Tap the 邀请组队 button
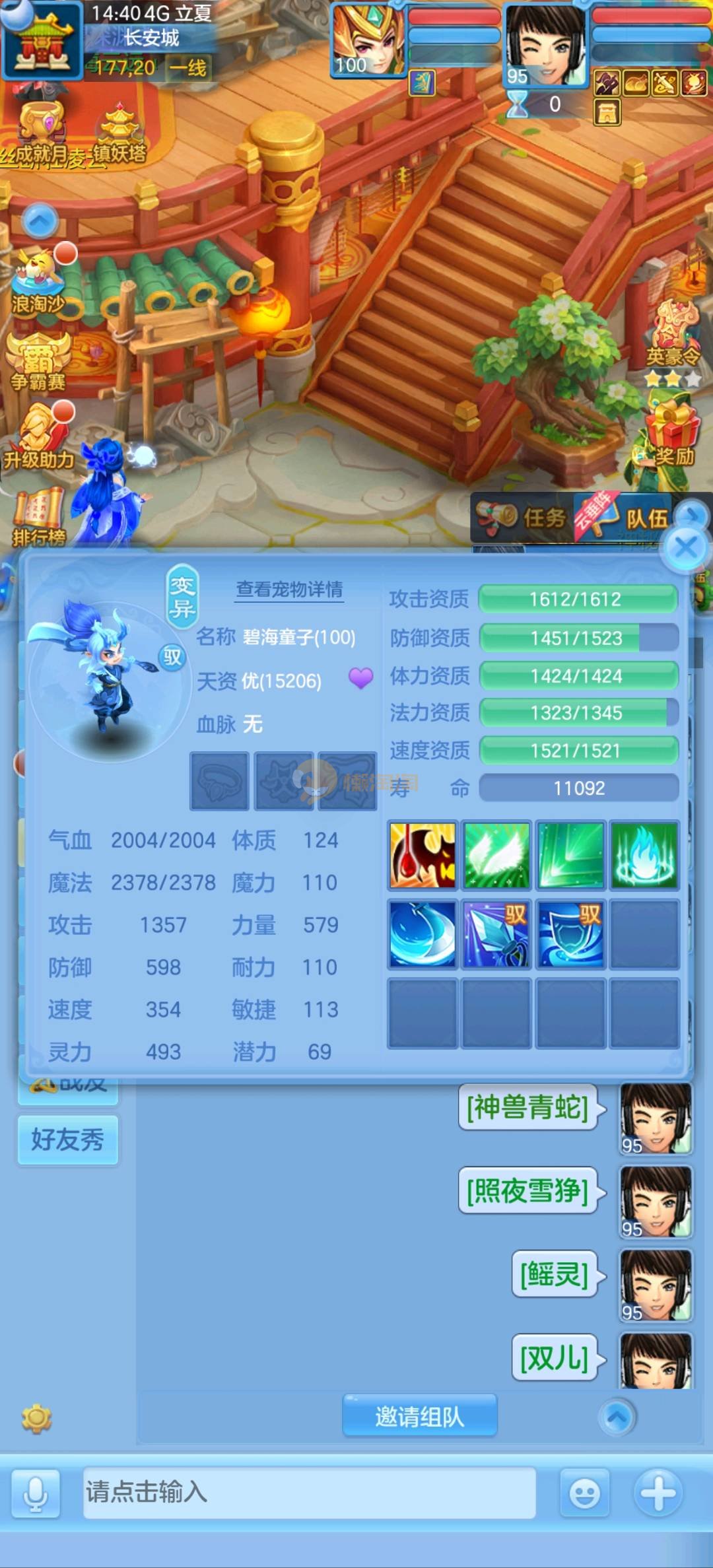Viewport: 713px width, 1568px height. [x=419, y=1416]
